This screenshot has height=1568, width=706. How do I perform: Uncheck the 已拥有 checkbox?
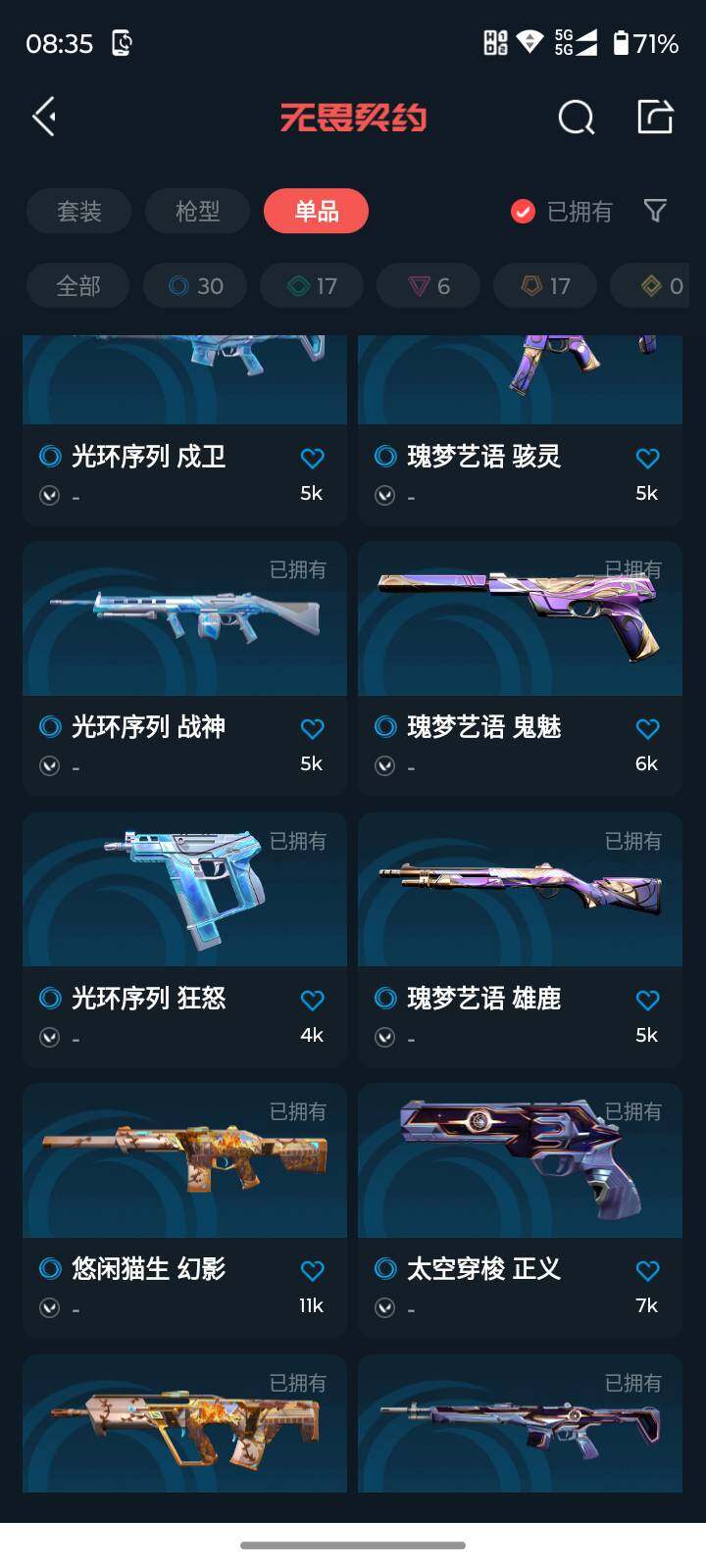tap(524, 212)
